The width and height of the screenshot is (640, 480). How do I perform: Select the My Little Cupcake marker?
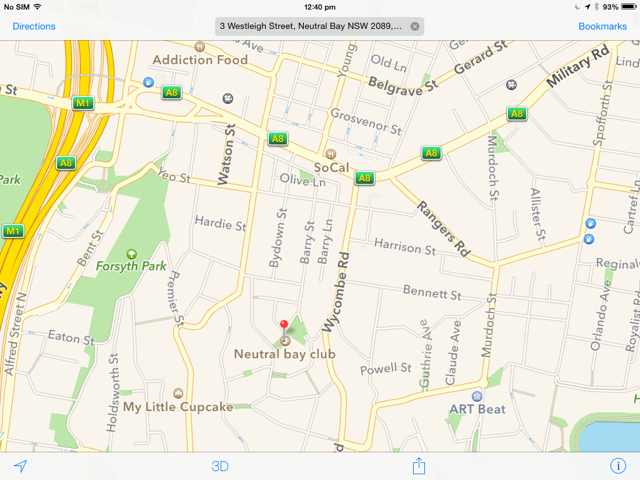(x=178, y=394)
